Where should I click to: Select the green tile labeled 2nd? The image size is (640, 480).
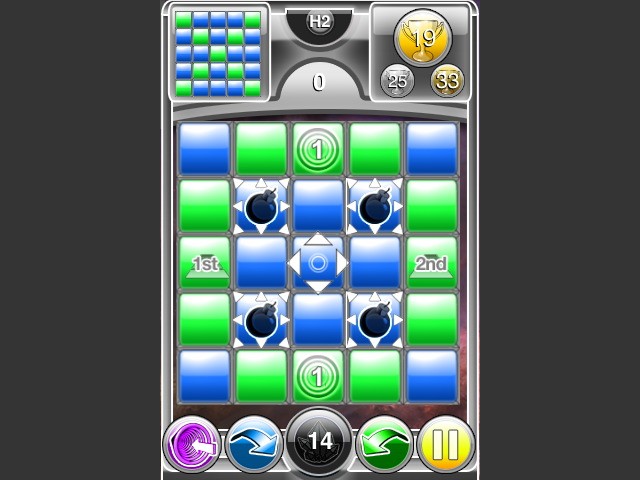[432, 263]
